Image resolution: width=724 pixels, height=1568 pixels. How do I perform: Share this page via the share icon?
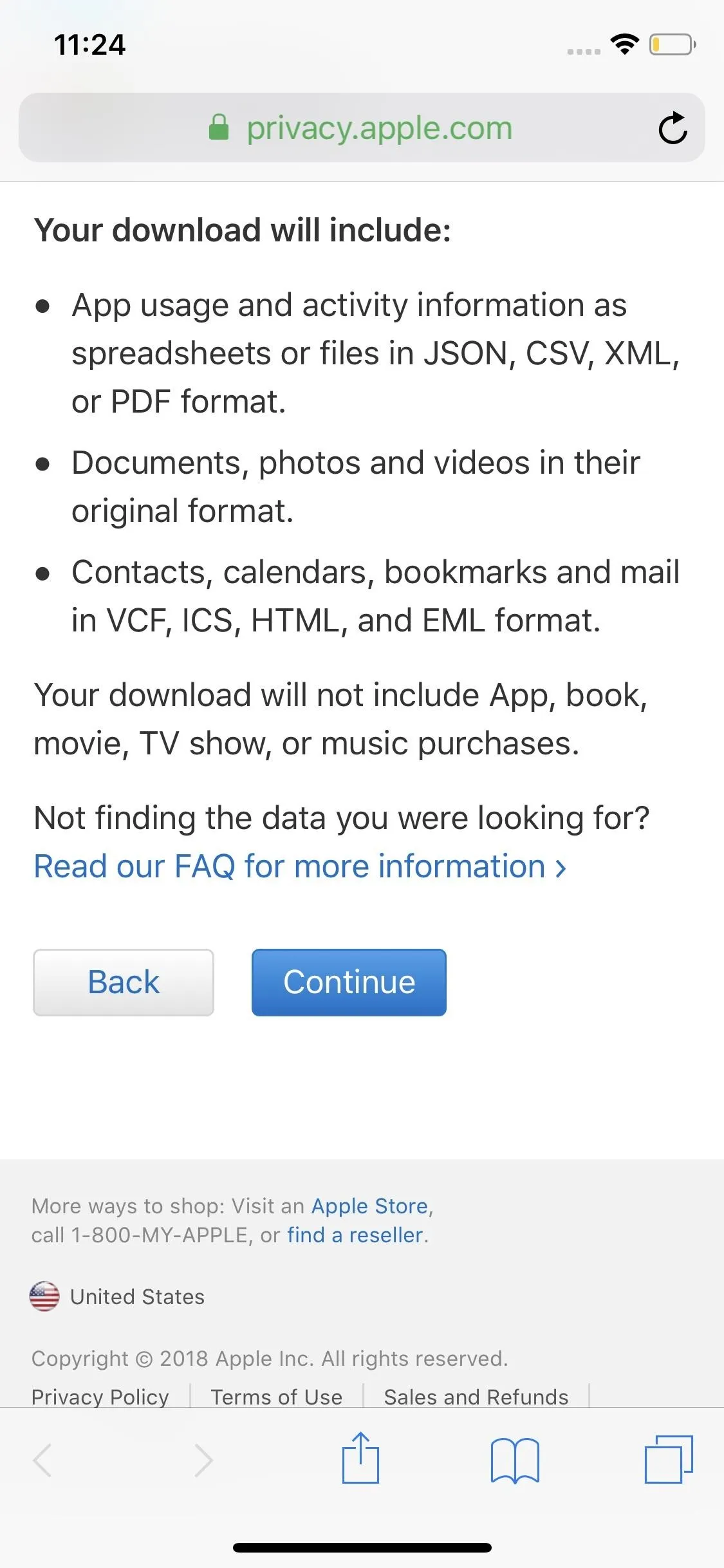click(360, 1459)
